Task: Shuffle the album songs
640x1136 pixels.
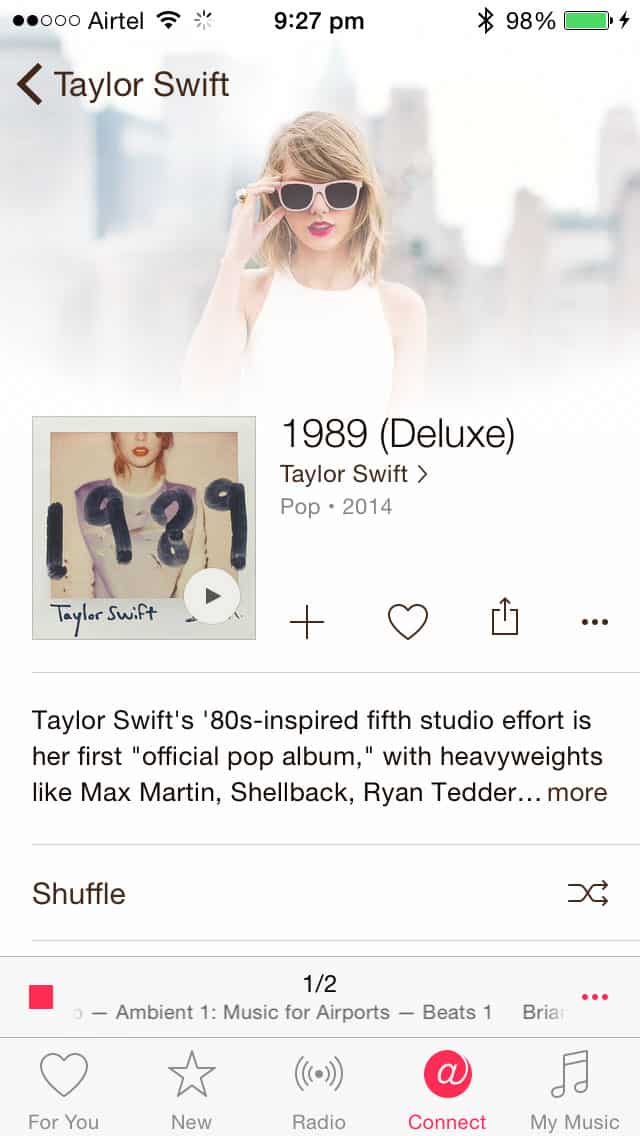Action: (x=588, y=893)
